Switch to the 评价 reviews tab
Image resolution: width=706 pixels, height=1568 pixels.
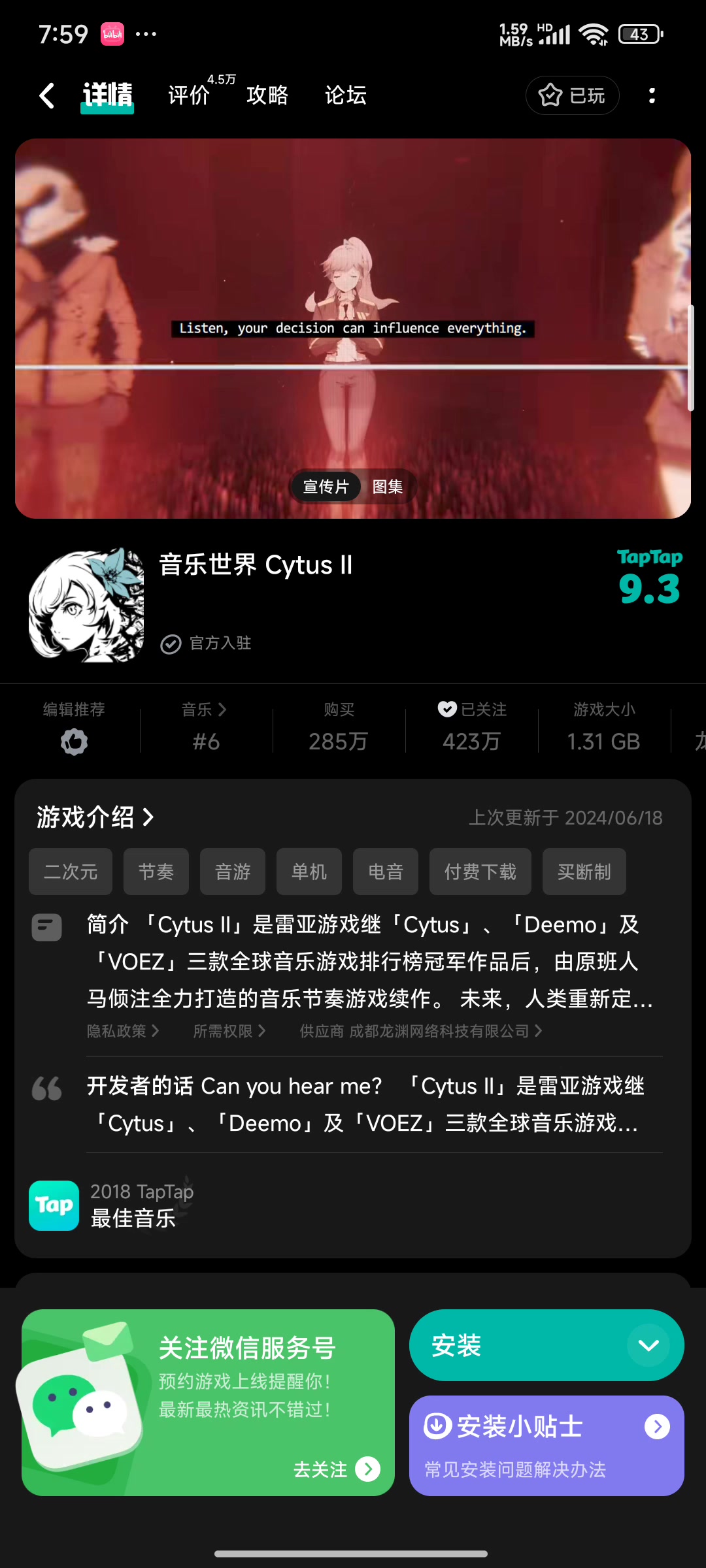[x=189, y=95]
